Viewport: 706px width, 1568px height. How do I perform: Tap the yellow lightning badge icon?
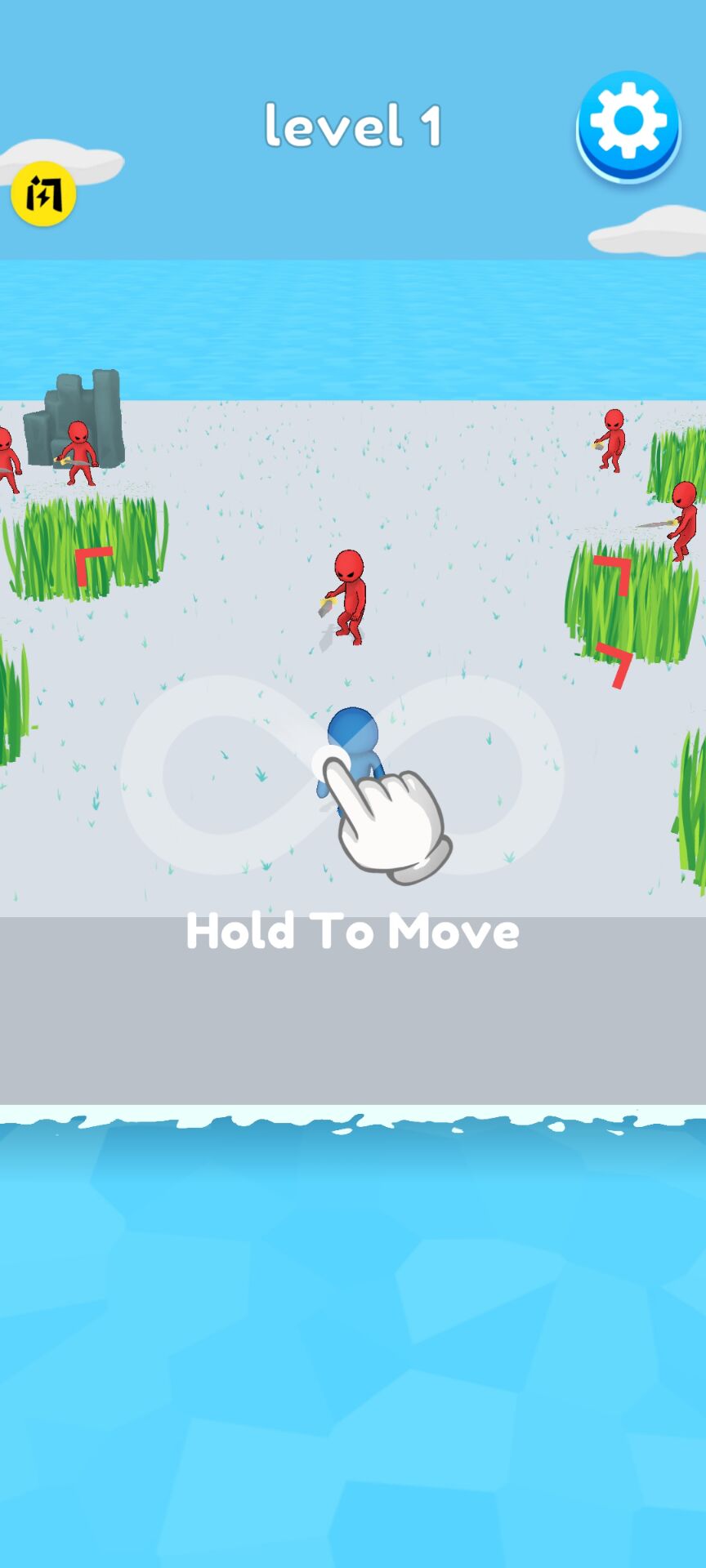43,194
